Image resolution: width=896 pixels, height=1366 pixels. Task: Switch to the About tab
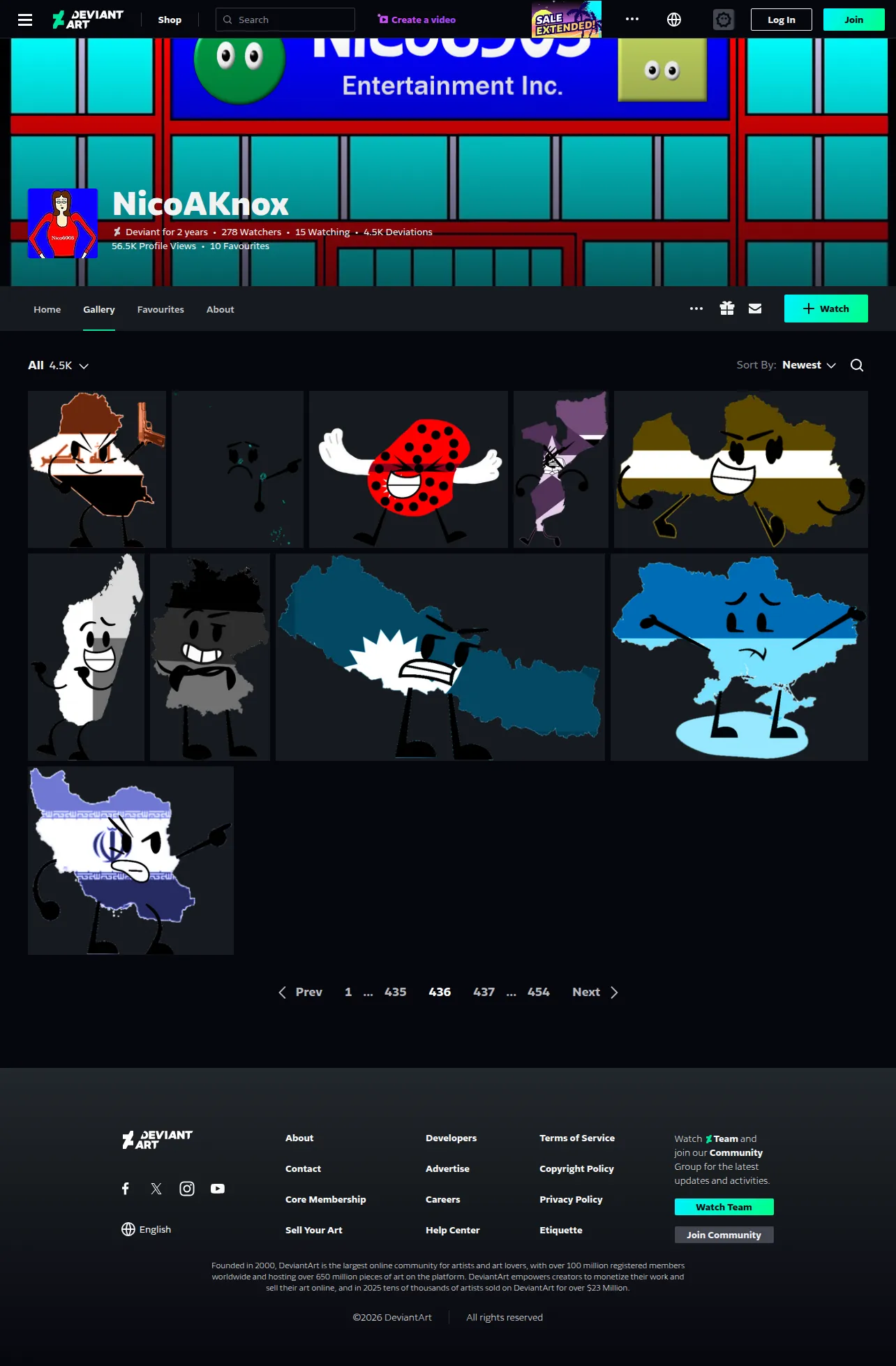pyautogui.click(x=220, y=309)
